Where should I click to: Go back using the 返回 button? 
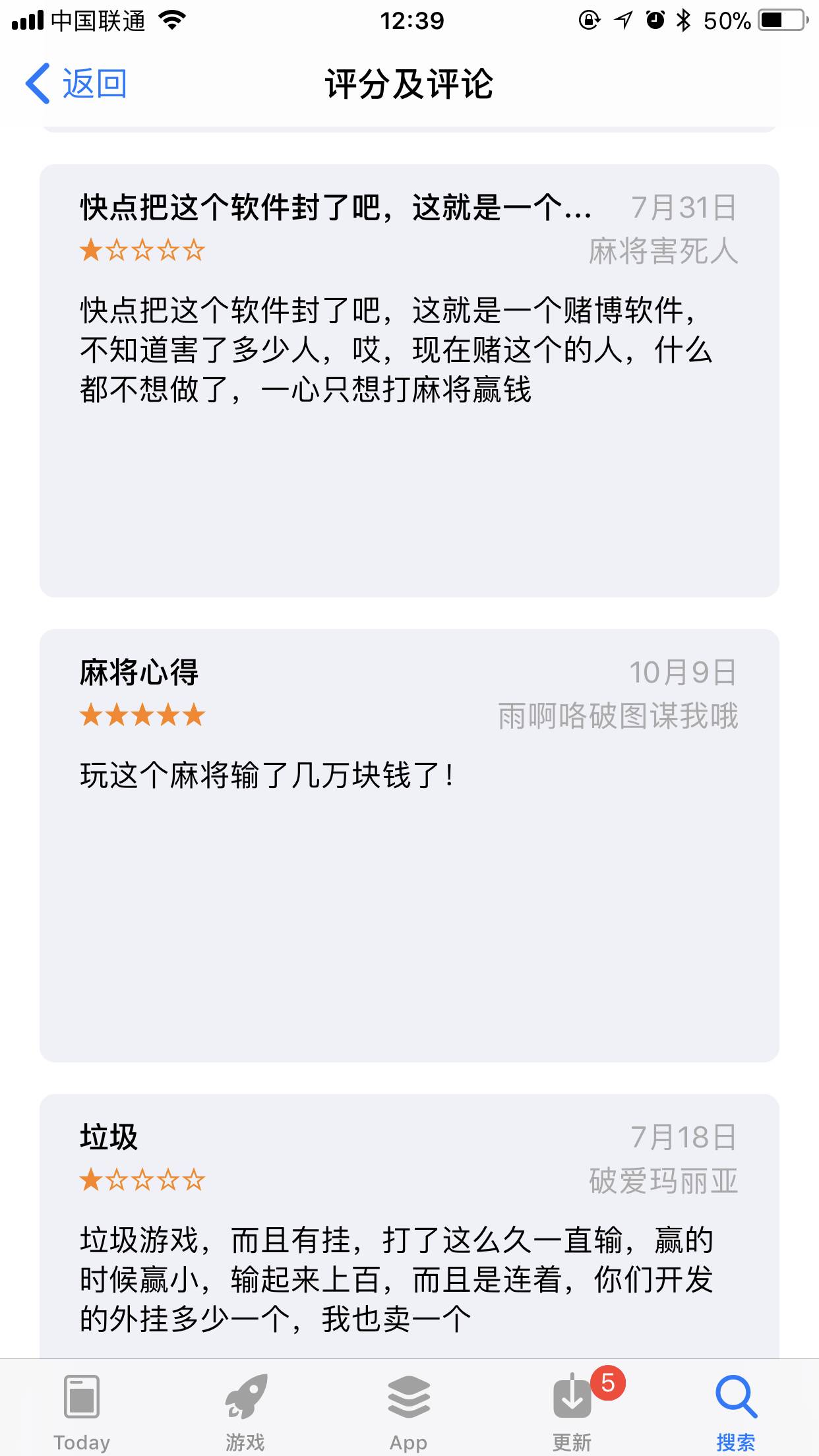[76, 84]
